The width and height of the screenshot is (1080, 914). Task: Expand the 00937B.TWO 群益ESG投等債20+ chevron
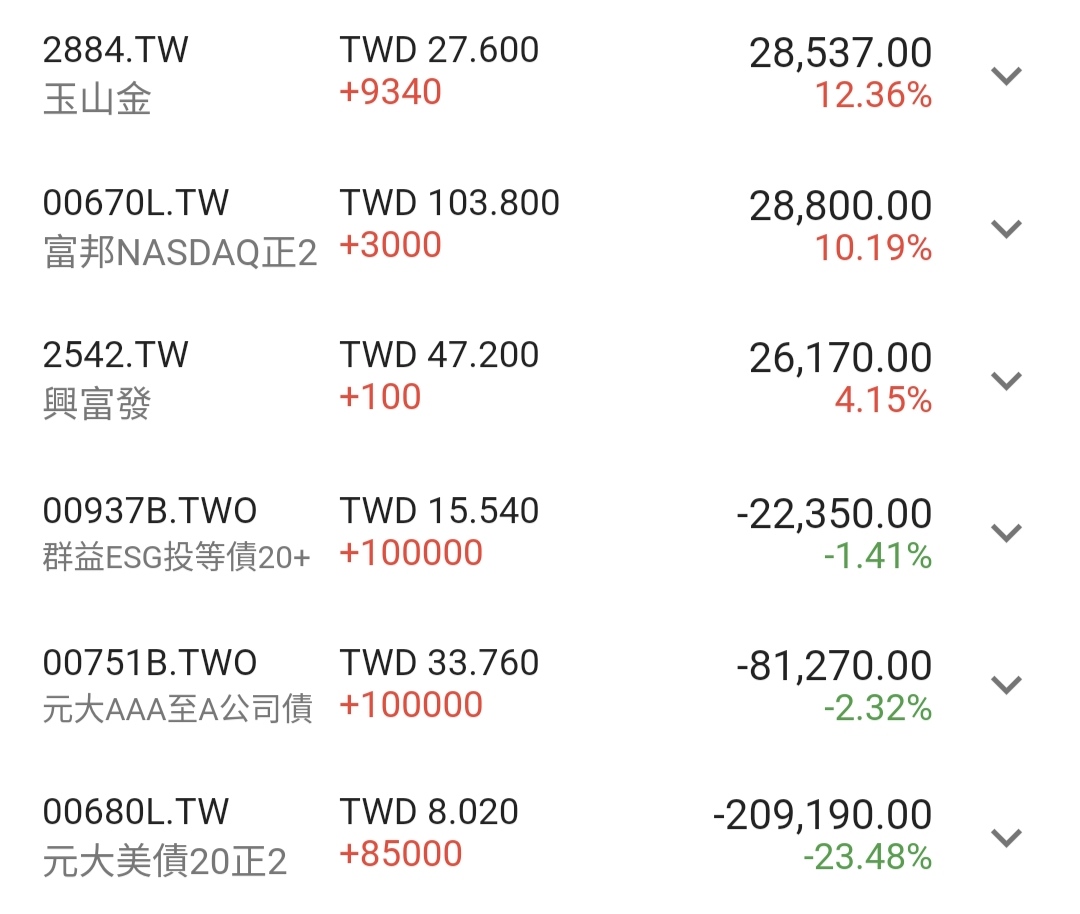[1006, 532]
